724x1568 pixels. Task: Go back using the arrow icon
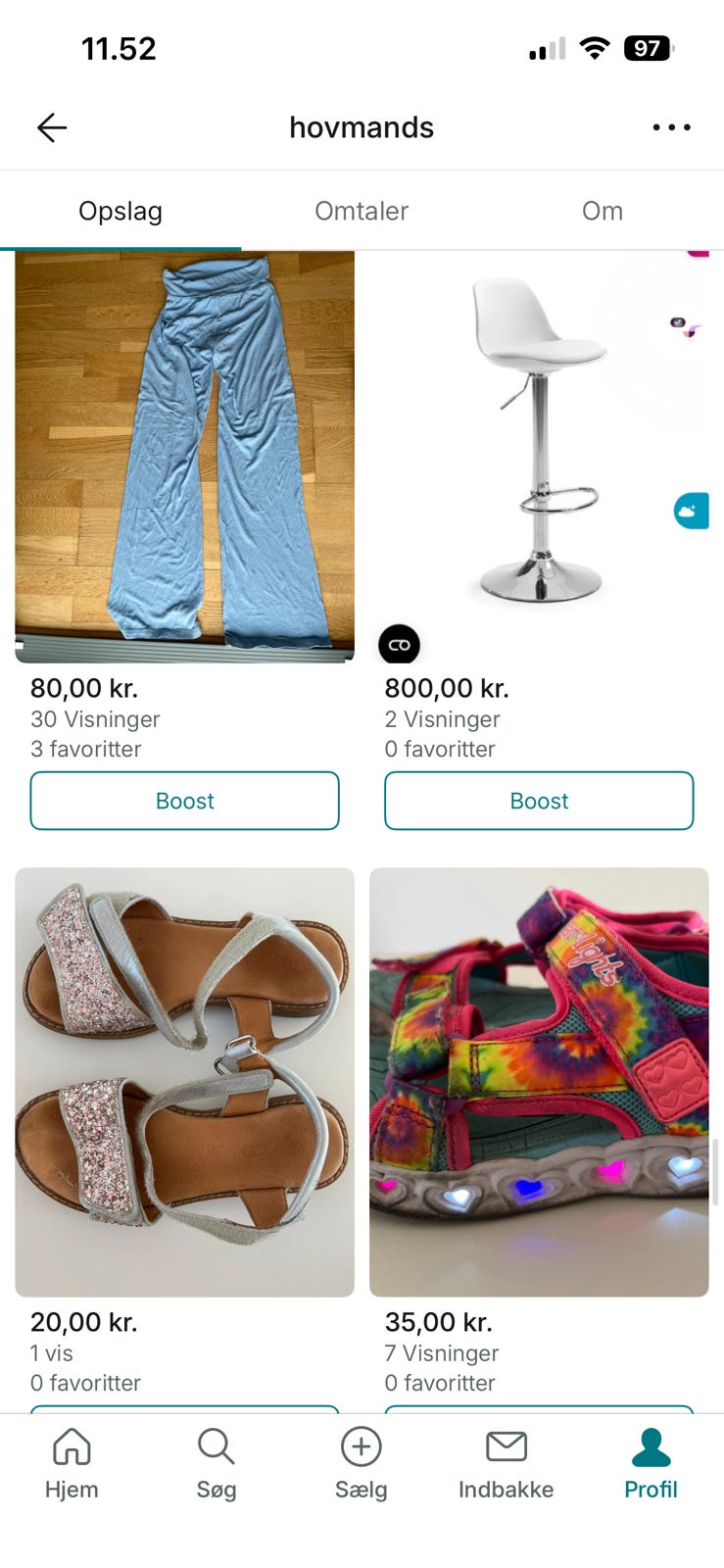pos(51,127)
